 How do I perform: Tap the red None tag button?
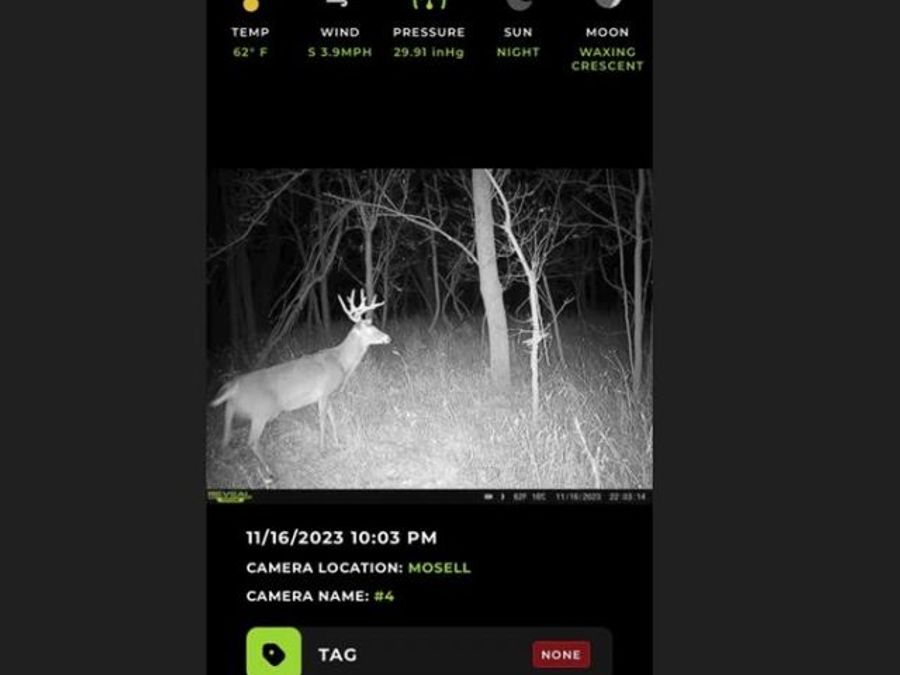[x=560, y=654]
